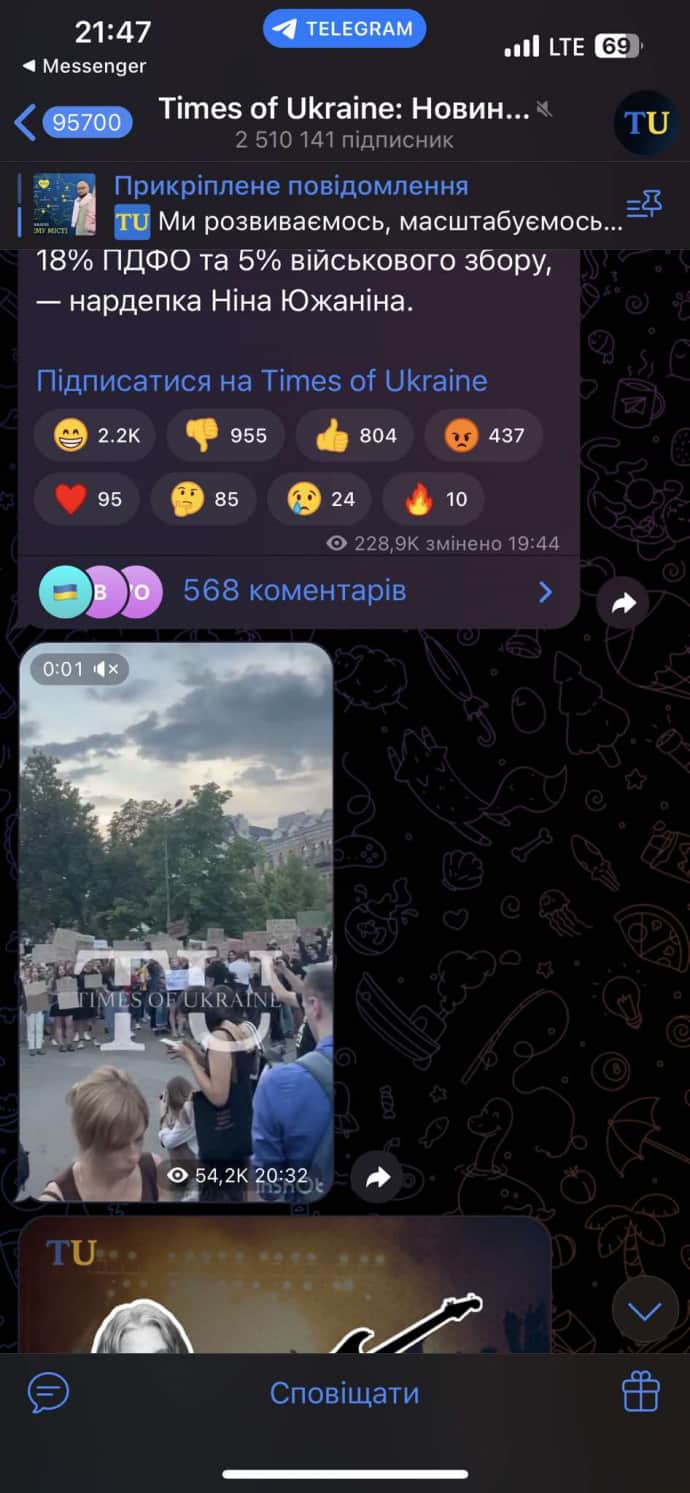The image size is (690, 1493).
Task: Follow the Підписатися на Times of Ukraine link
Action: click(x=261, y=381)
